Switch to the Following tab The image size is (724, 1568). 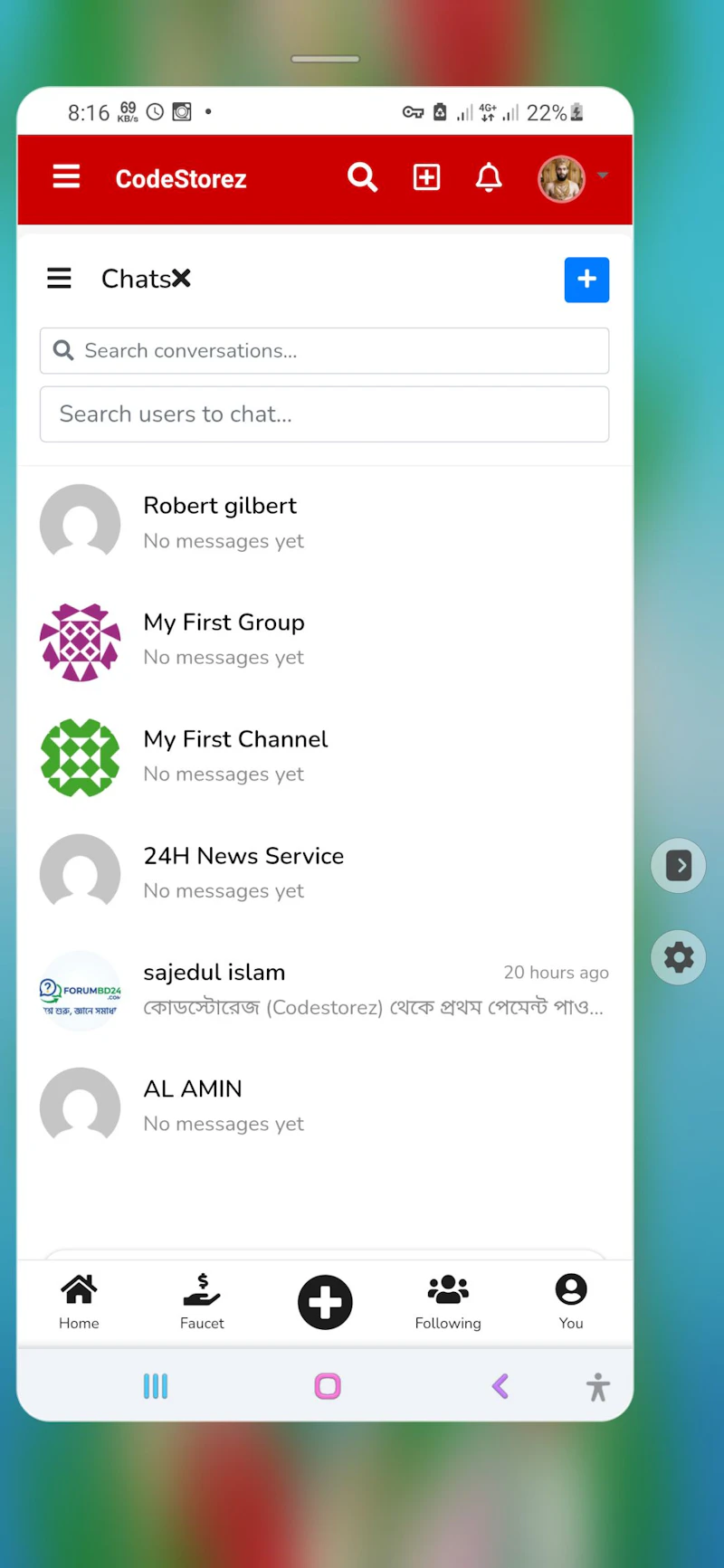448,1302
